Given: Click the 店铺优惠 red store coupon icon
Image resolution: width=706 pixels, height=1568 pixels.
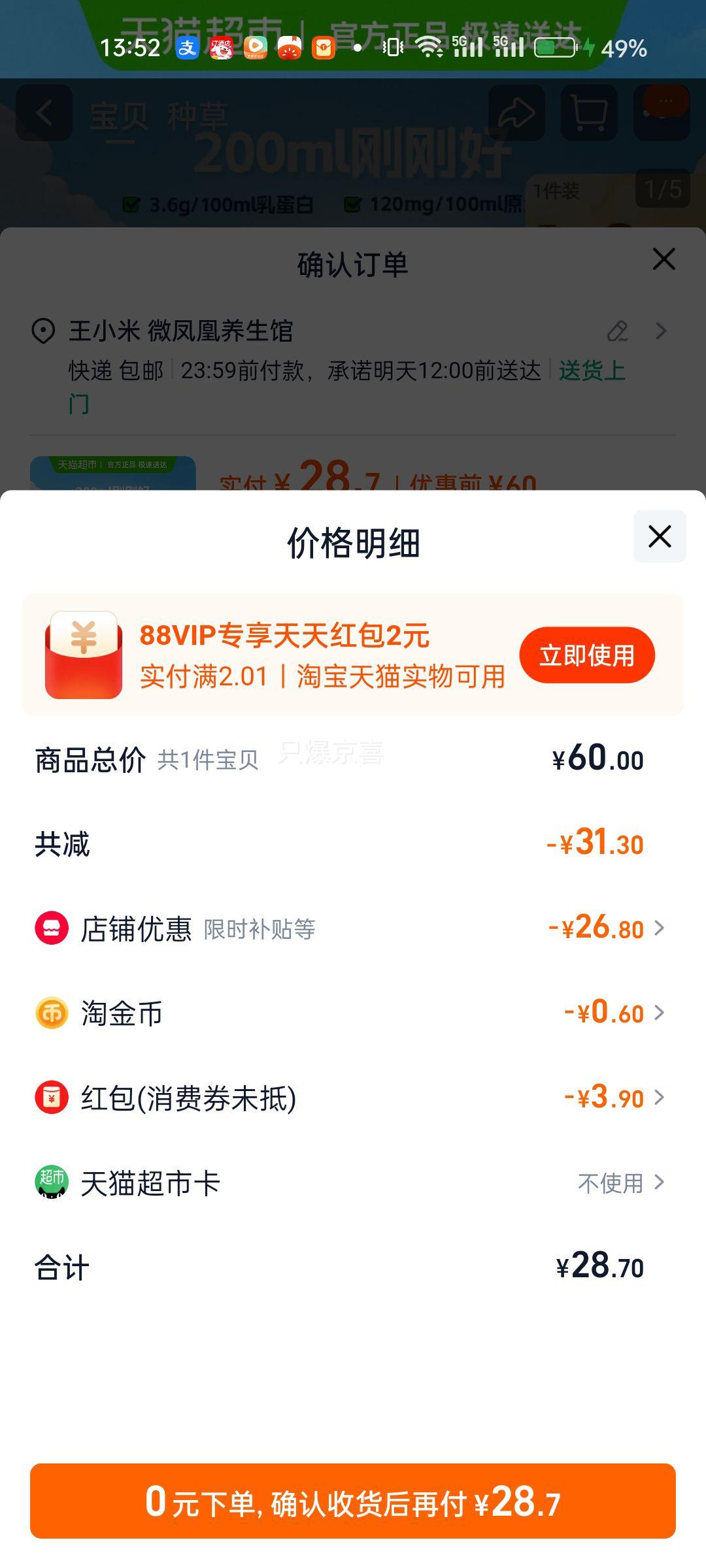Looking at the screenshot, I should (52, 928).
